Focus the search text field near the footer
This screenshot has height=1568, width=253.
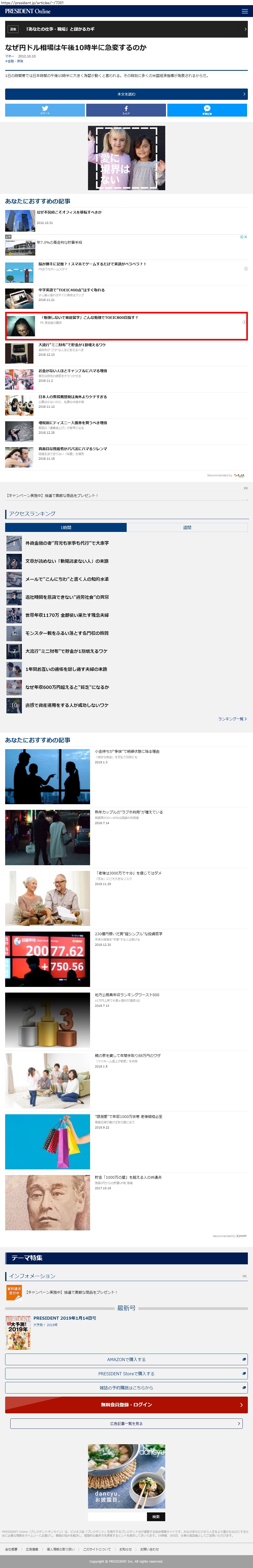pyautogui.click(x=117, y=1517)
